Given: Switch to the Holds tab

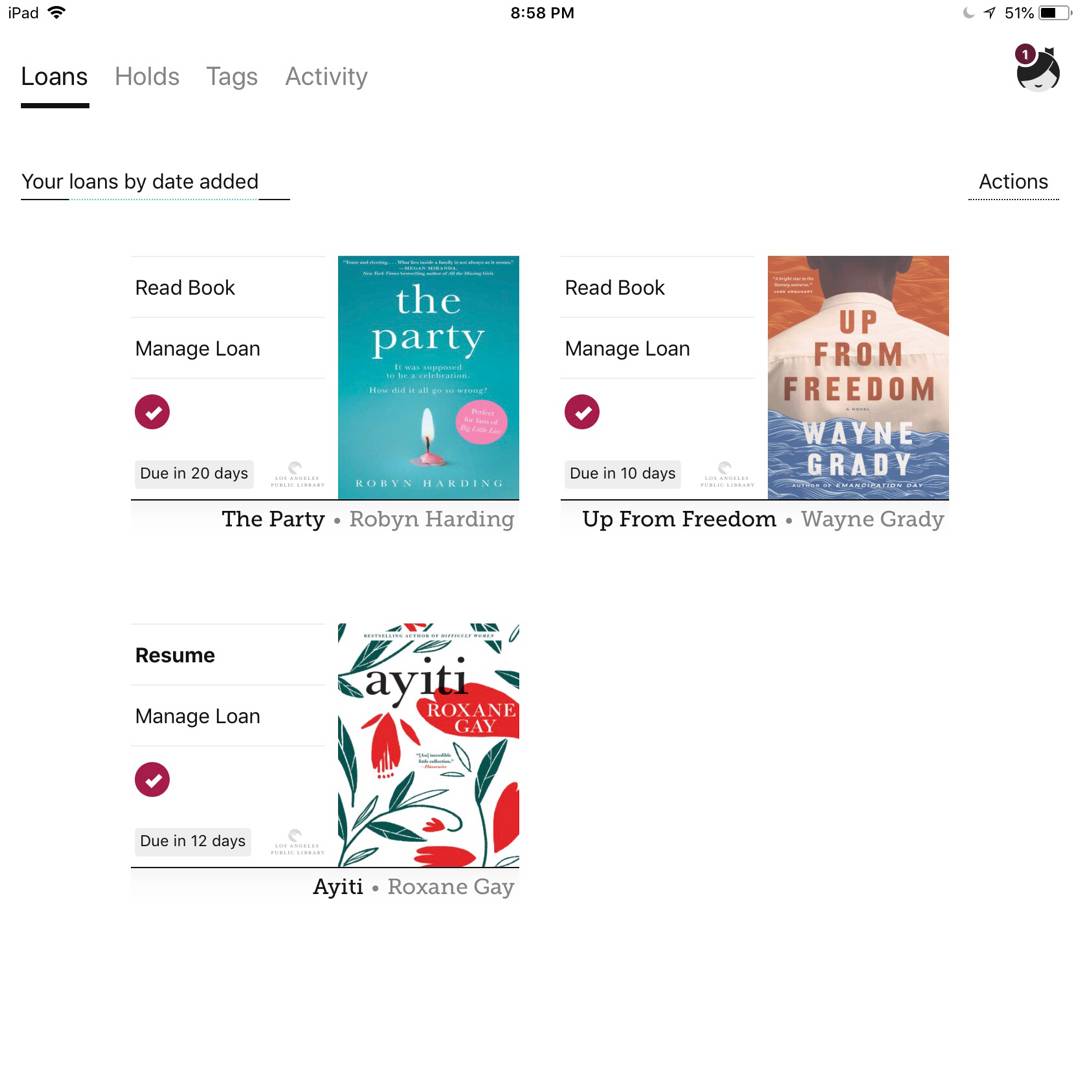Looking at the screenshot, I should tap(147, 77).
